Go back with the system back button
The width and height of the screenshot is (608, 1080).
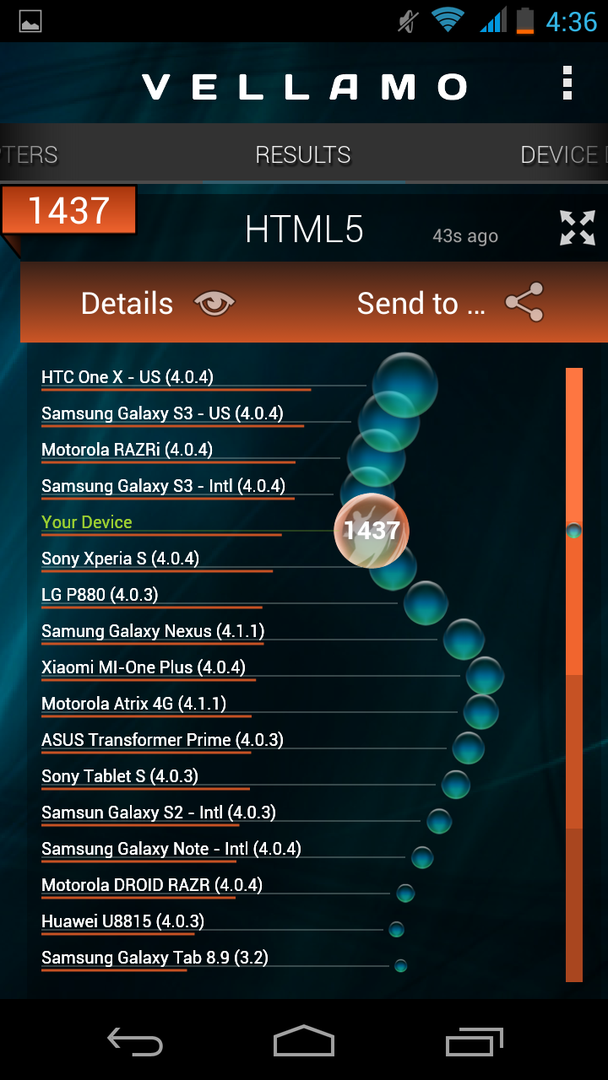pos(135,1042)
